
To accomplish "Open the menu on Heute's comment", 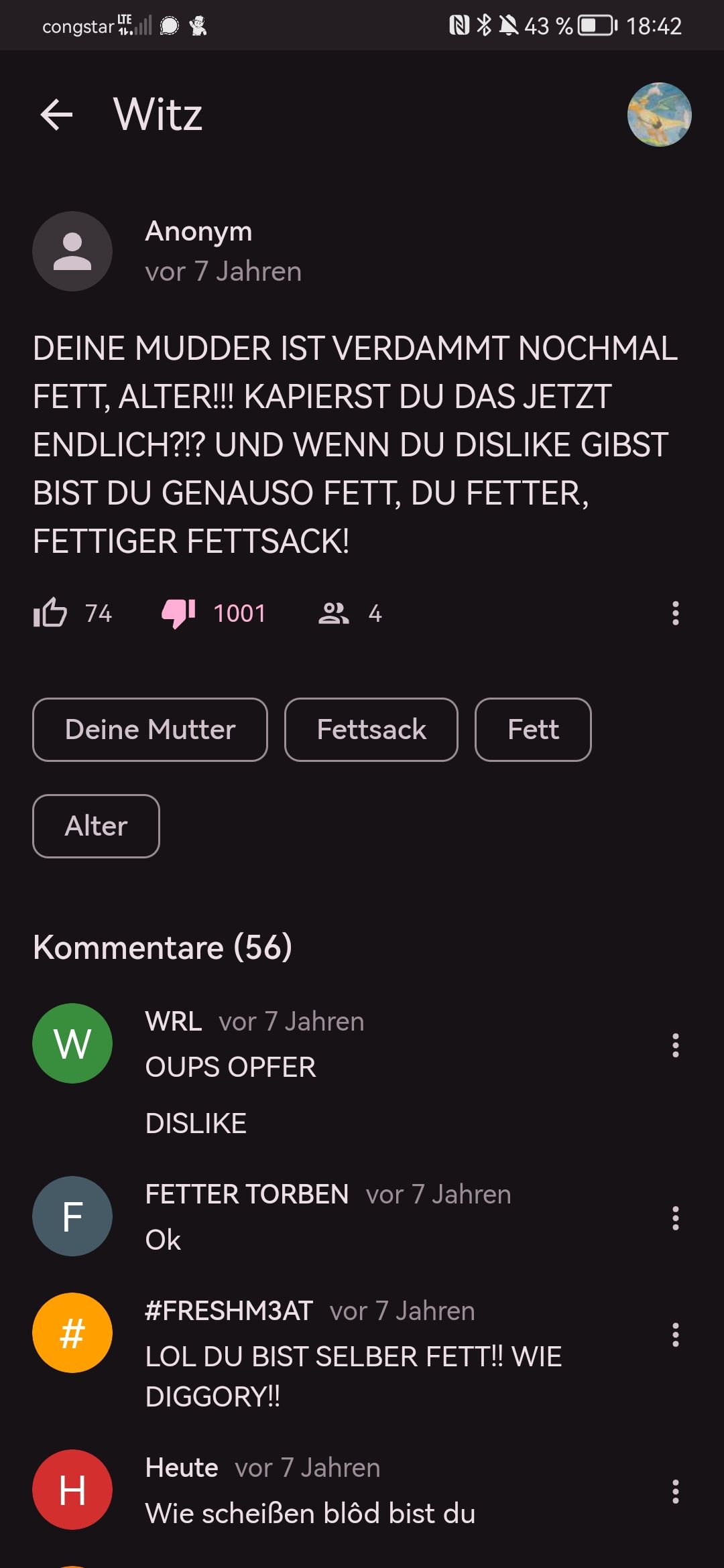I will (x=675, y=1492).
